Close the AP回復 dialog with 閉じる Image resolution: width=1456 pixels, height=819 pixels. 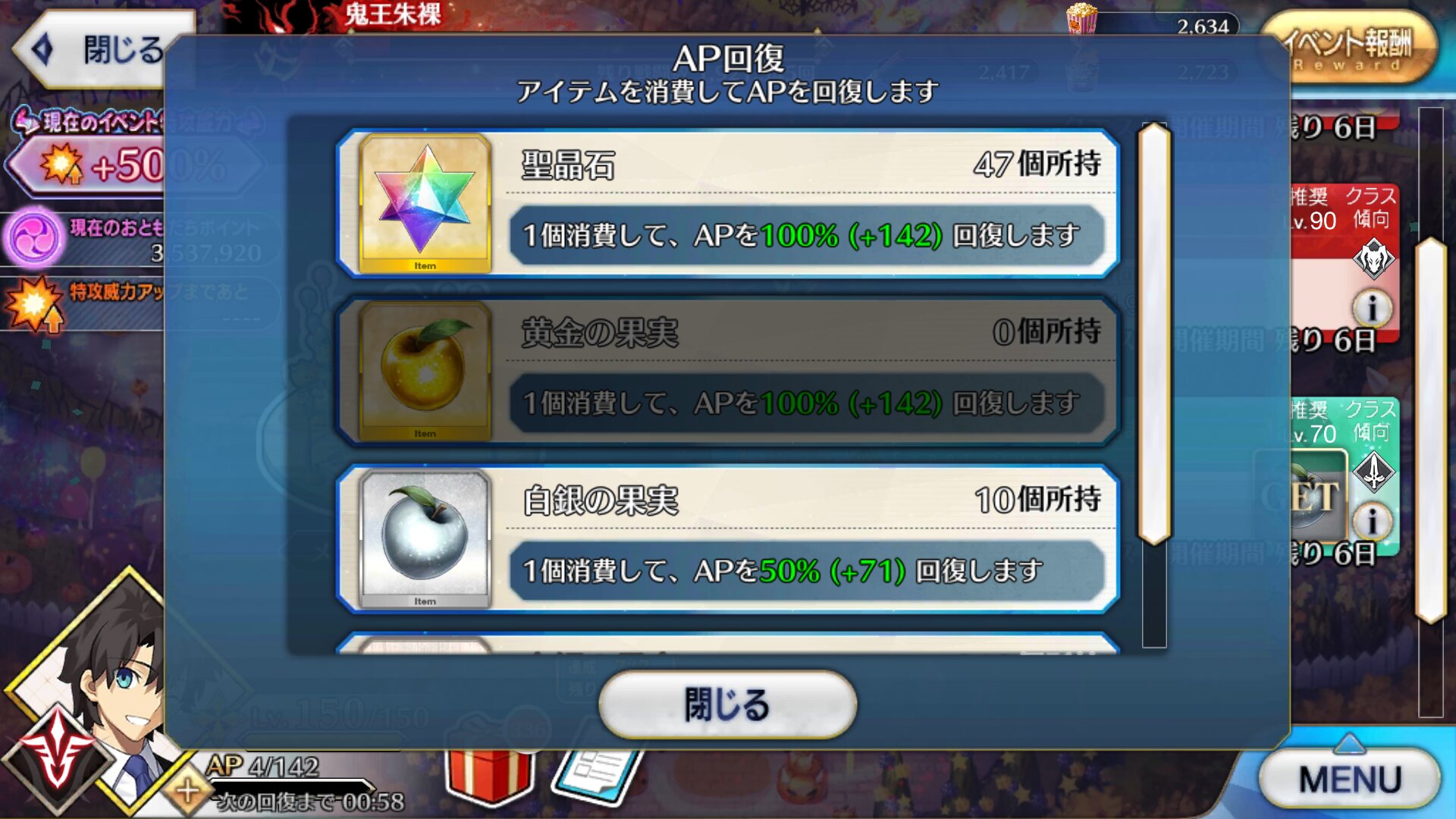727,704
